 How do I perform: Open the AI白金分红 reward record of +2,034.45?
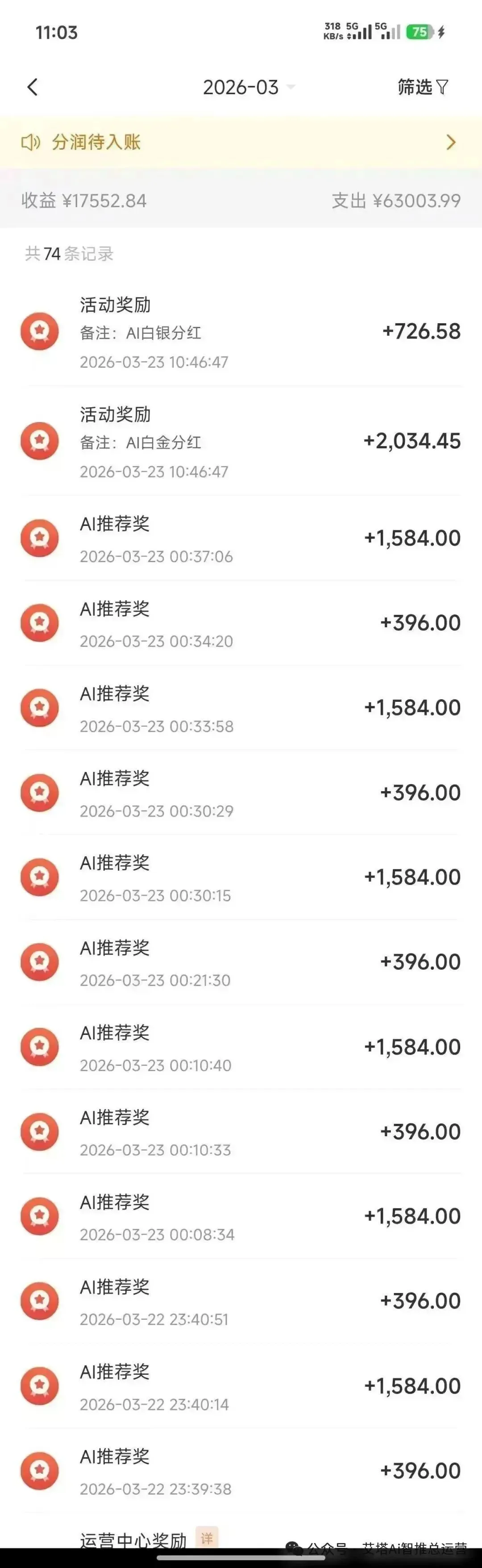pyautogui.click(x=241, y=441)
